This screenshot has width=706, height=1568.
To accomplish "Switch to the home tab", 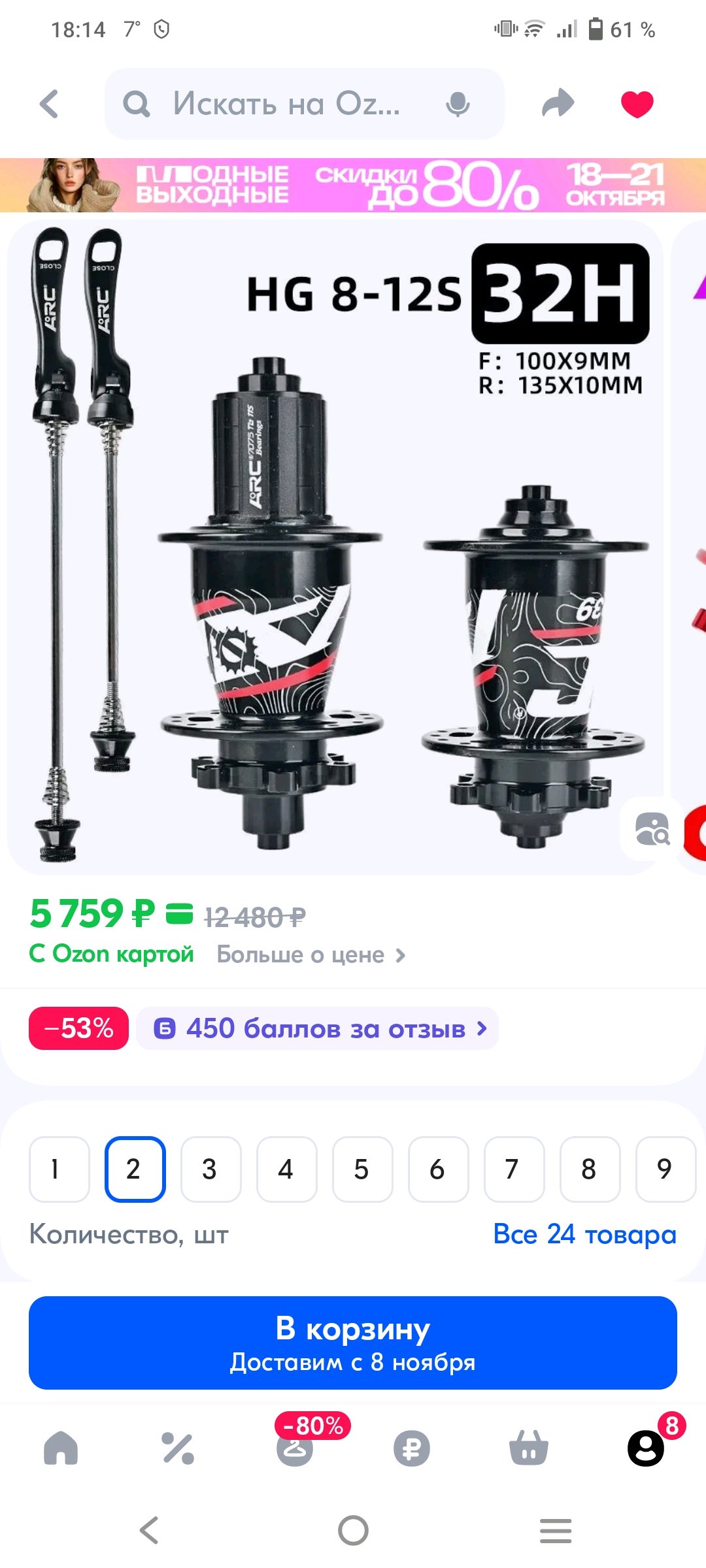I will [x=61, y=1448].
